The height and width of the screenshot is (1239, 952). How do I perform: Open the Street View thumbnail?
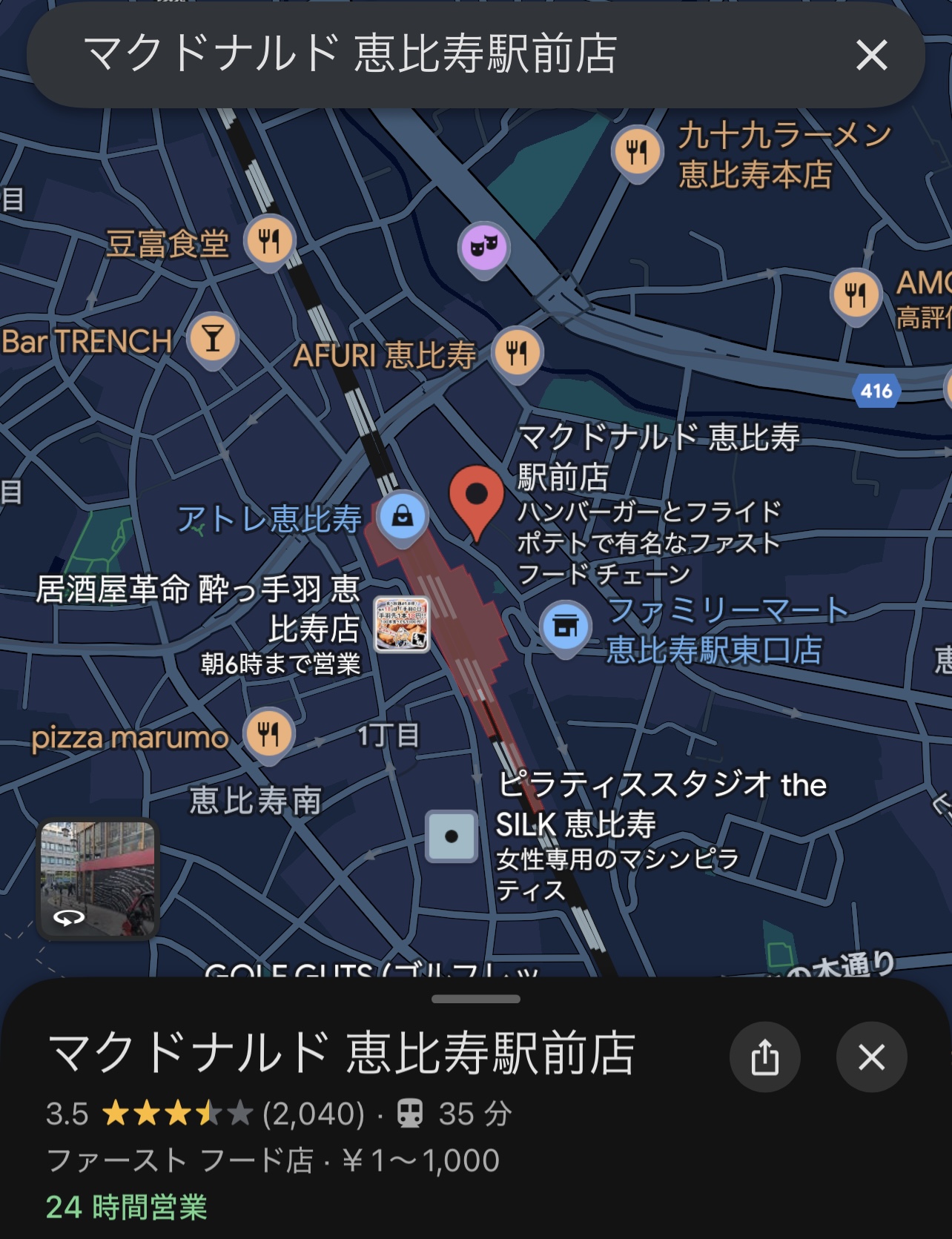pyautogui.click(x=98, y=878)
